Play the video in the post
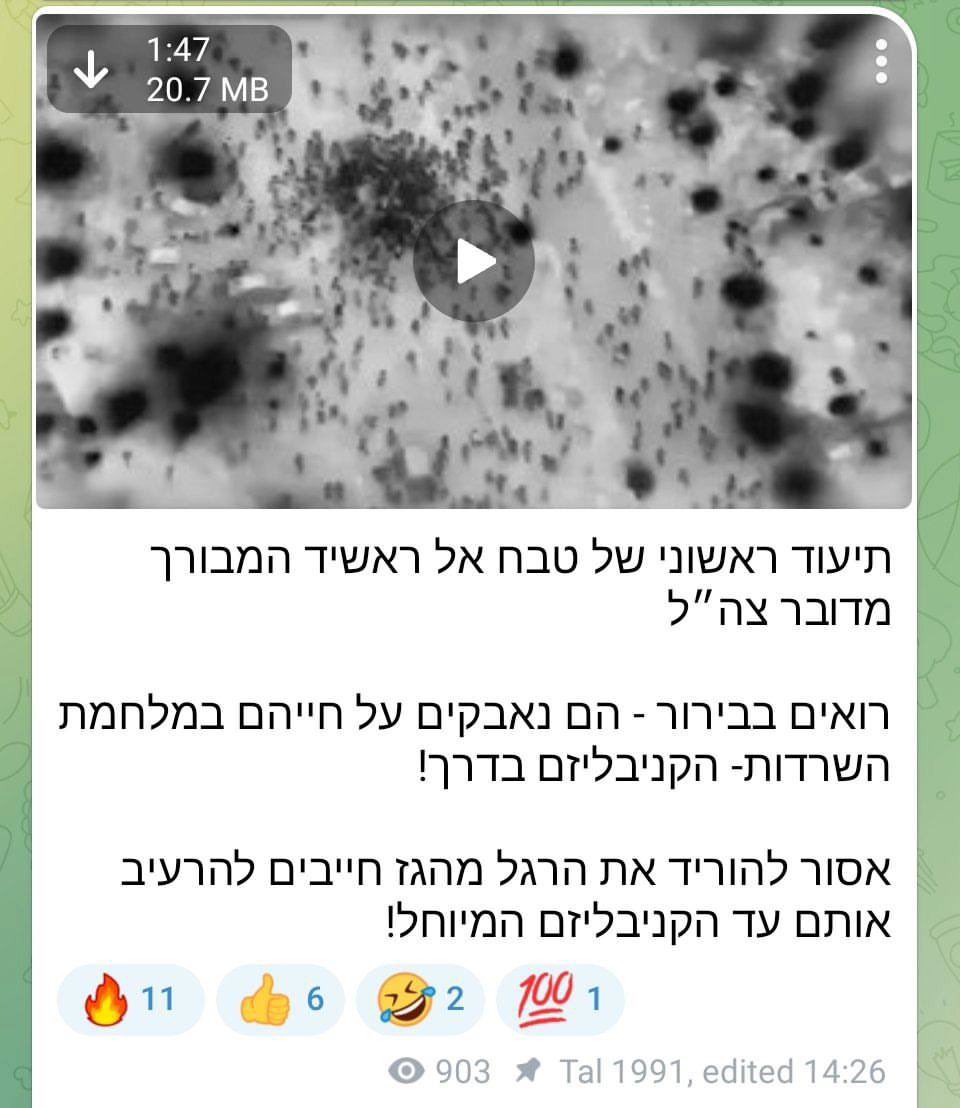The height and width of the screenshot is (1108, 960). click(474, 262)
